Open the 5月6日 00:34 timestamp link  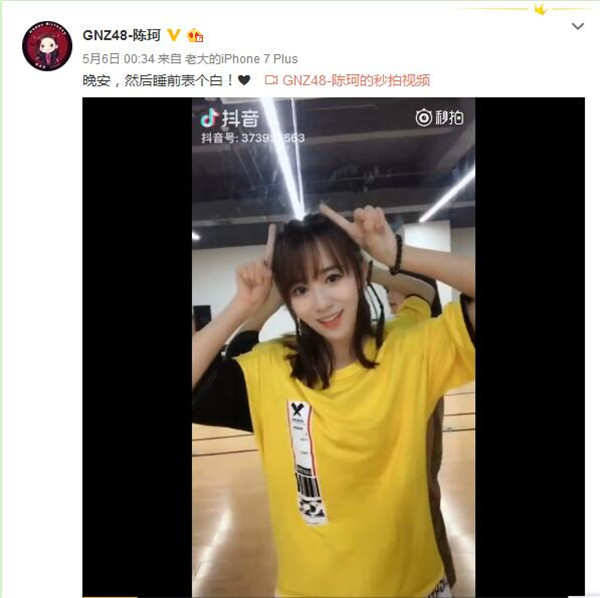click(116, 59)
